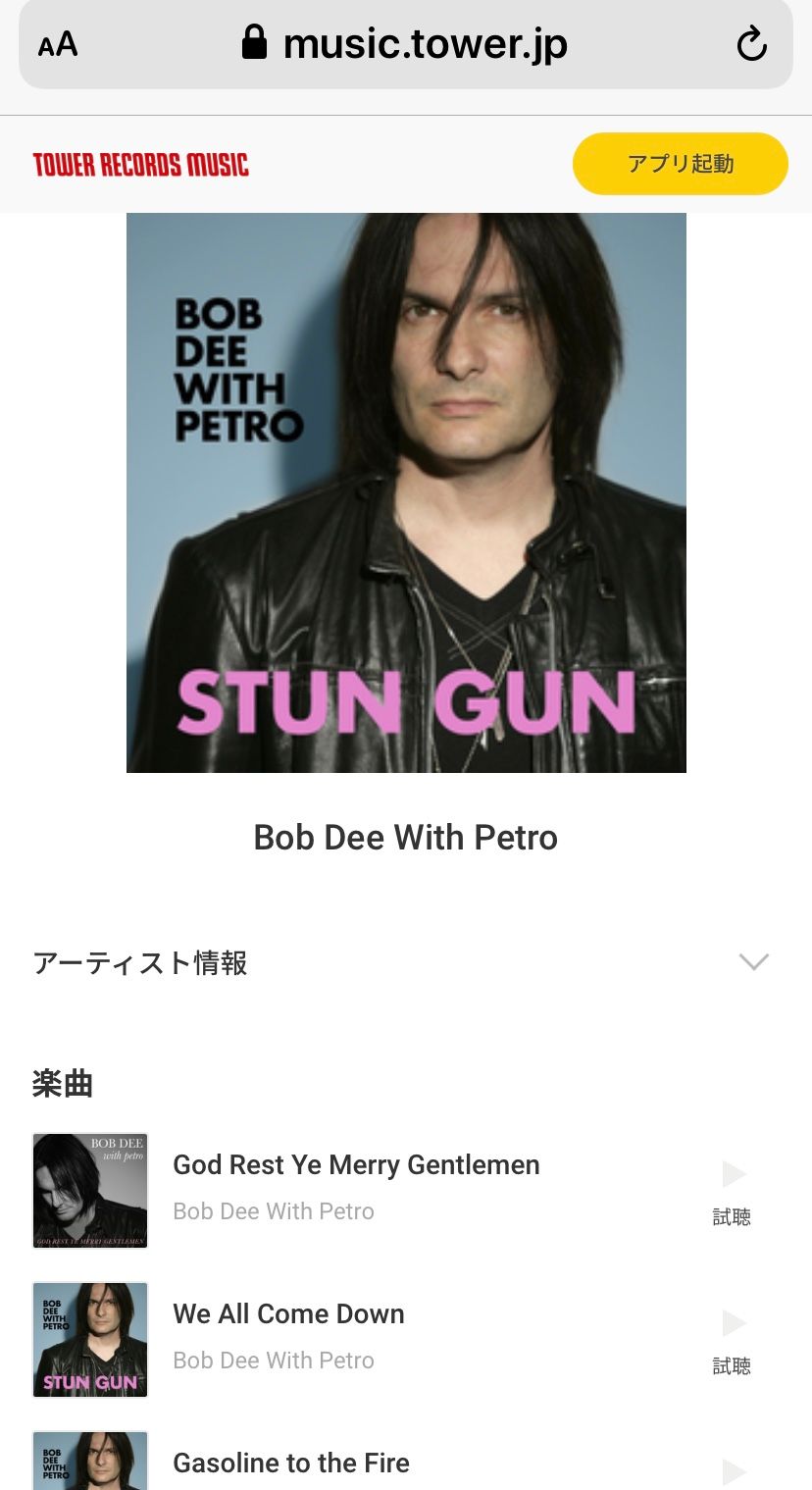Open the Tower Records Music home logo
Image resolution: width=812 pixels, height=1490 pixels.
tap(140, 165)
